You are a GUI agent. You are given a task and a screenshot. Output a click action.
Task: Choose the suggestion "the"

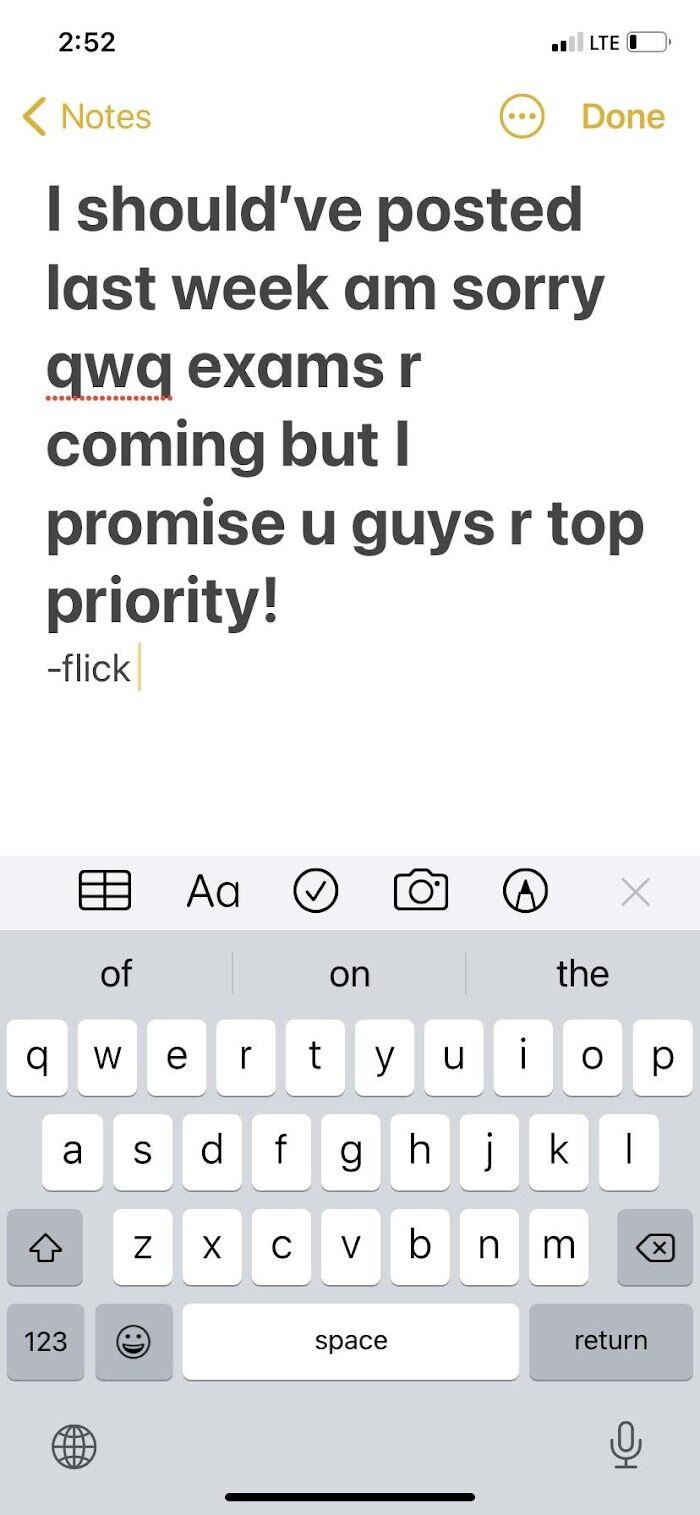coord(582,973)
